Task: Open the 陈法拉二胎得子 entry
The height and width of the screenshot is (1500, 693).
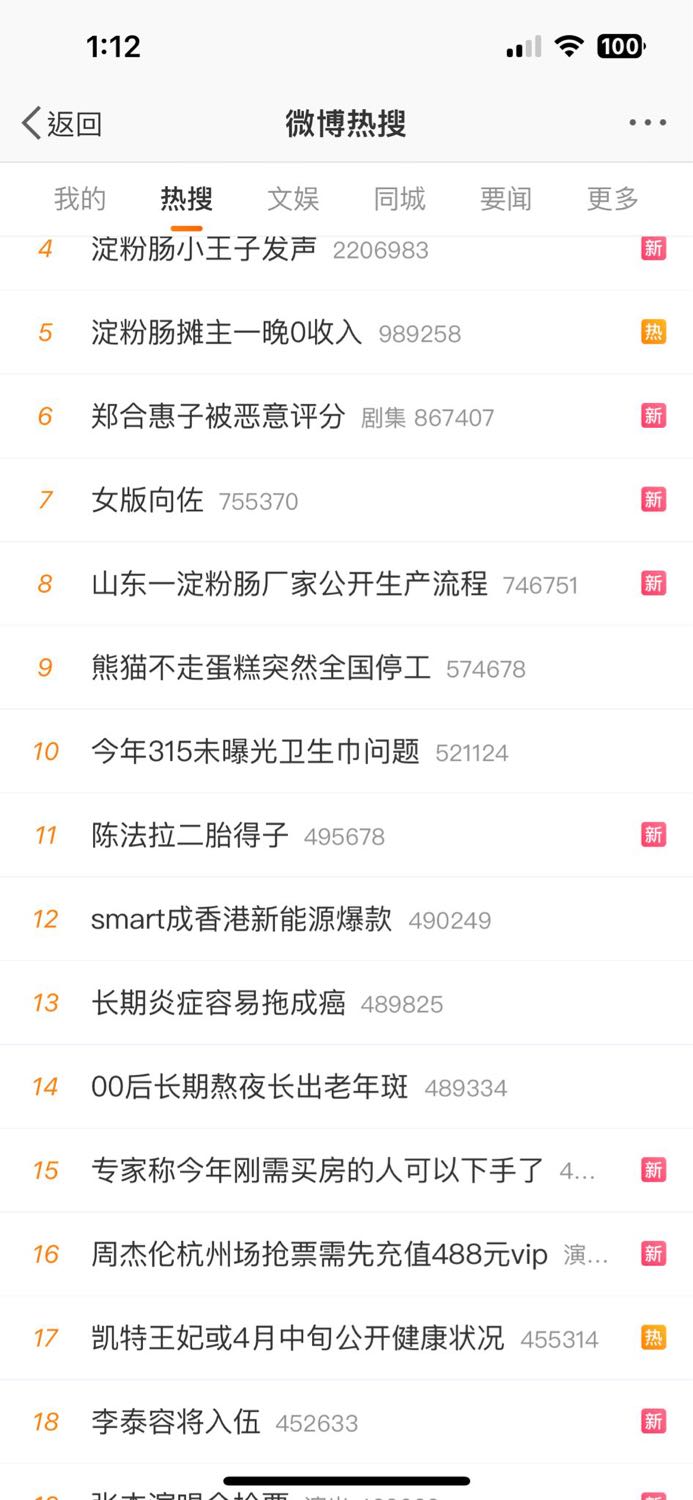Action: tap(346, 836)
